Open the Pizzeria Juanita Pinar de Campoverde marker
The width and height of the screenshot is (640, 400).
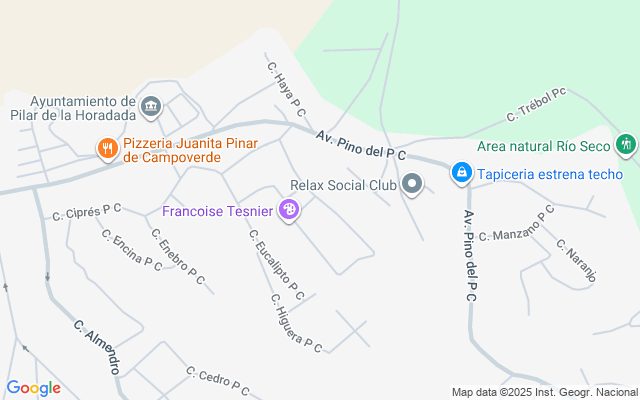107,149
